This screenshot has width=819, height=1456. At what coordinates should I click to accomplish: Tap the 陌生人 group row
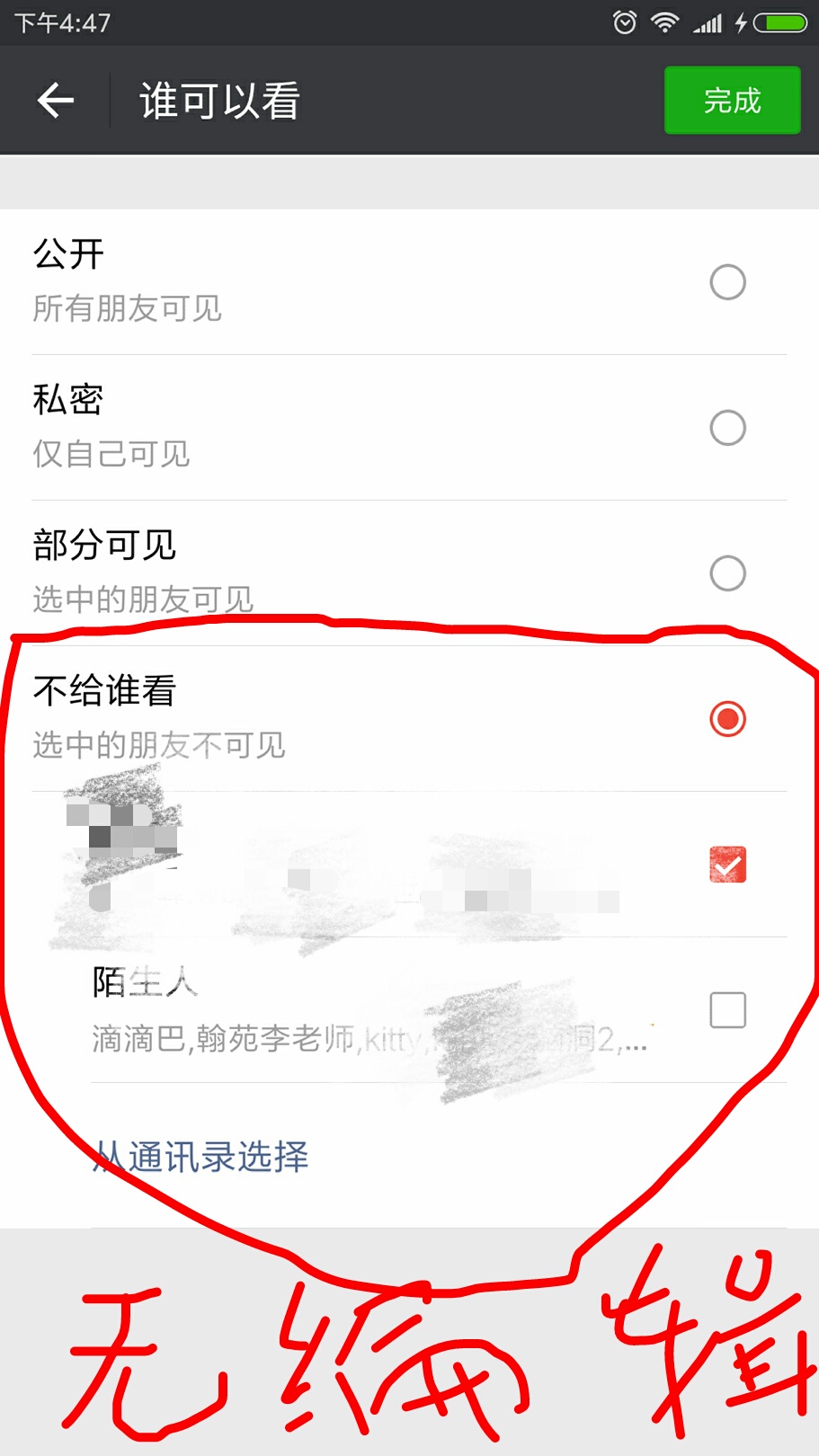point(360,1009)
